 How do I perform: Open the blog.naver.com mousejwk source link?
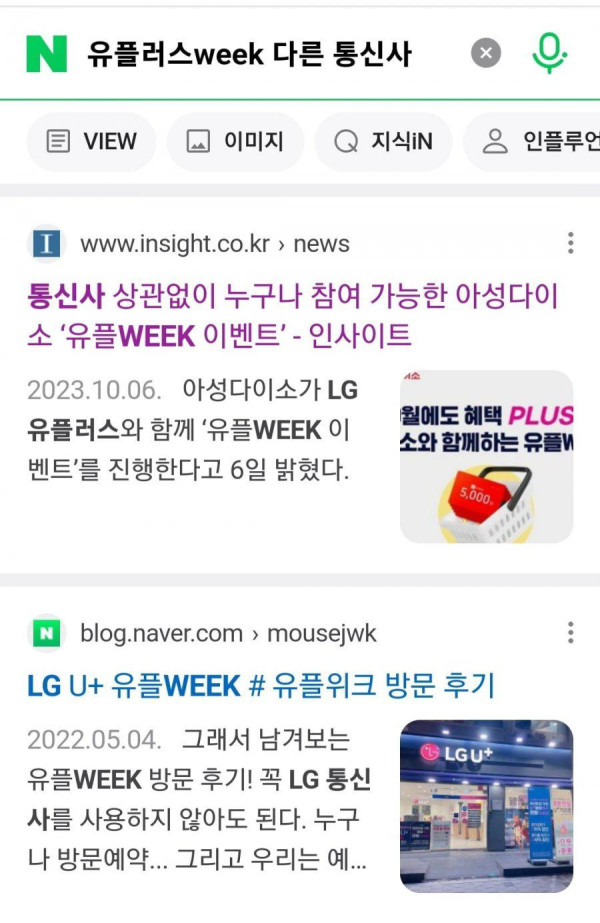tap(205, 633)
